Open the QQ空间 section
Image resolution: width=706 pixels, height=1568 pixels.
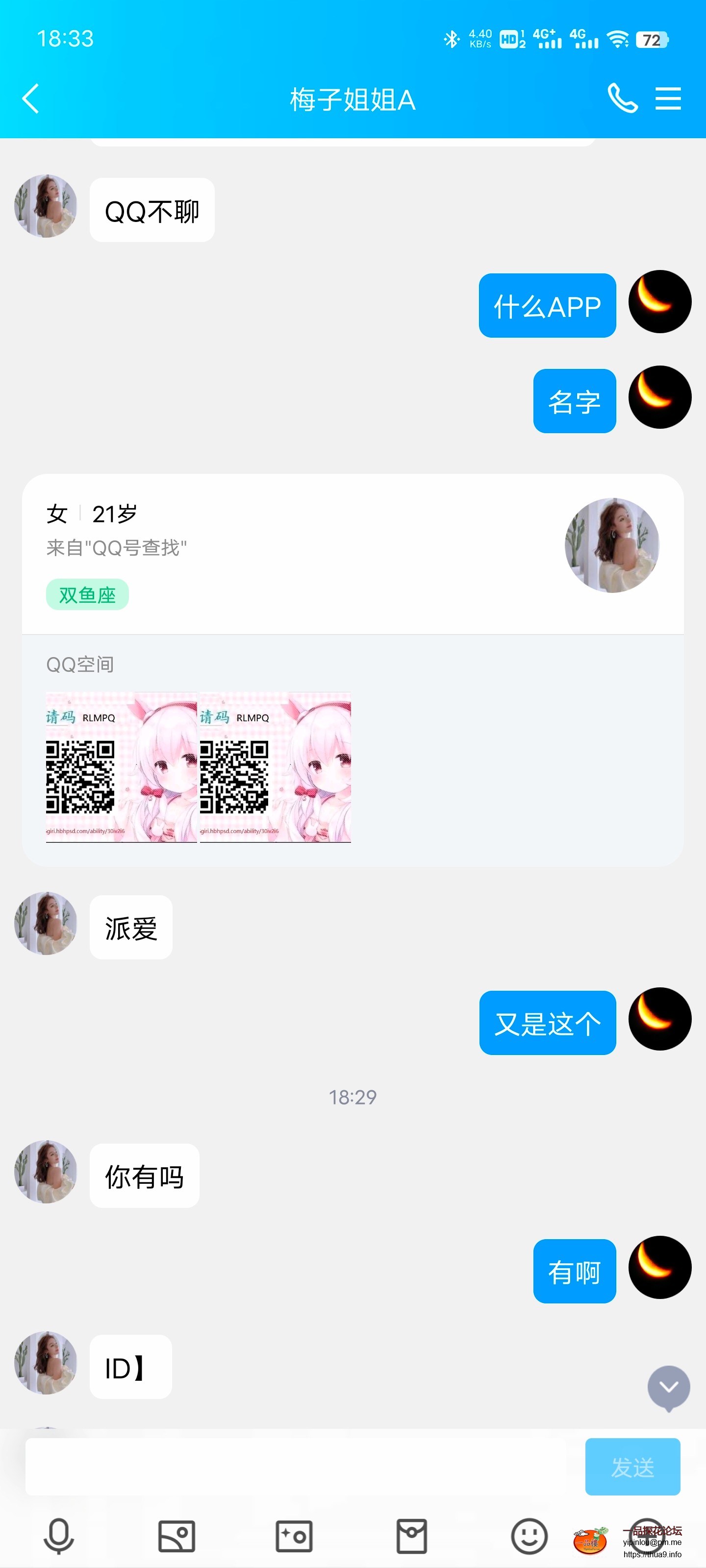click(x=81, y=664)
